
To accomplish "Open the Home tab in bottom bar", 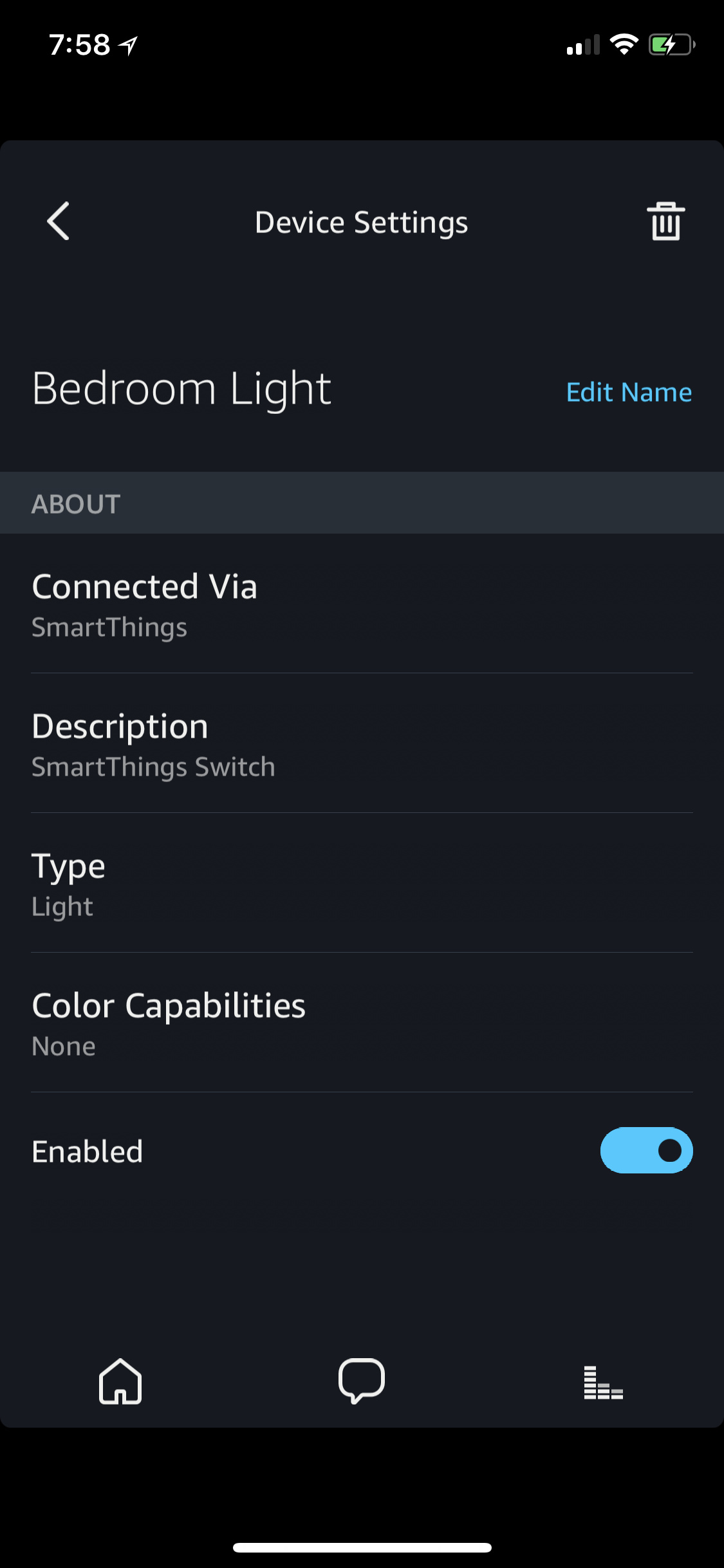I will (x=120, y=1381).
